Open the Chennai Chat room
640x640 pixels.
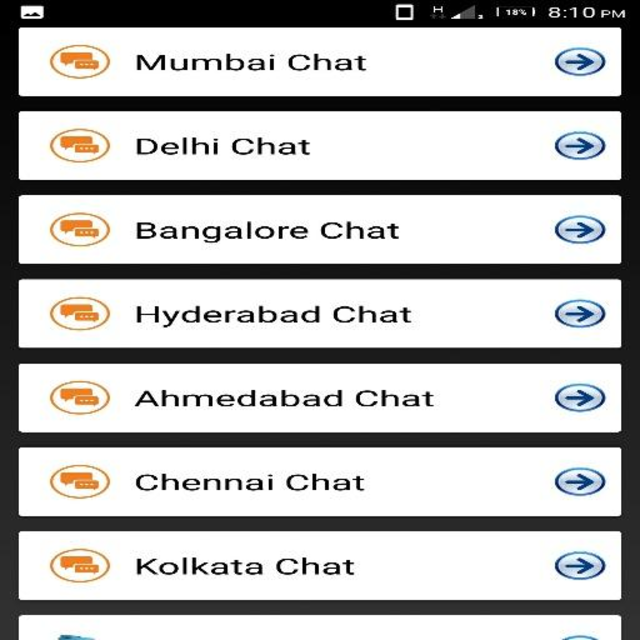320,482
